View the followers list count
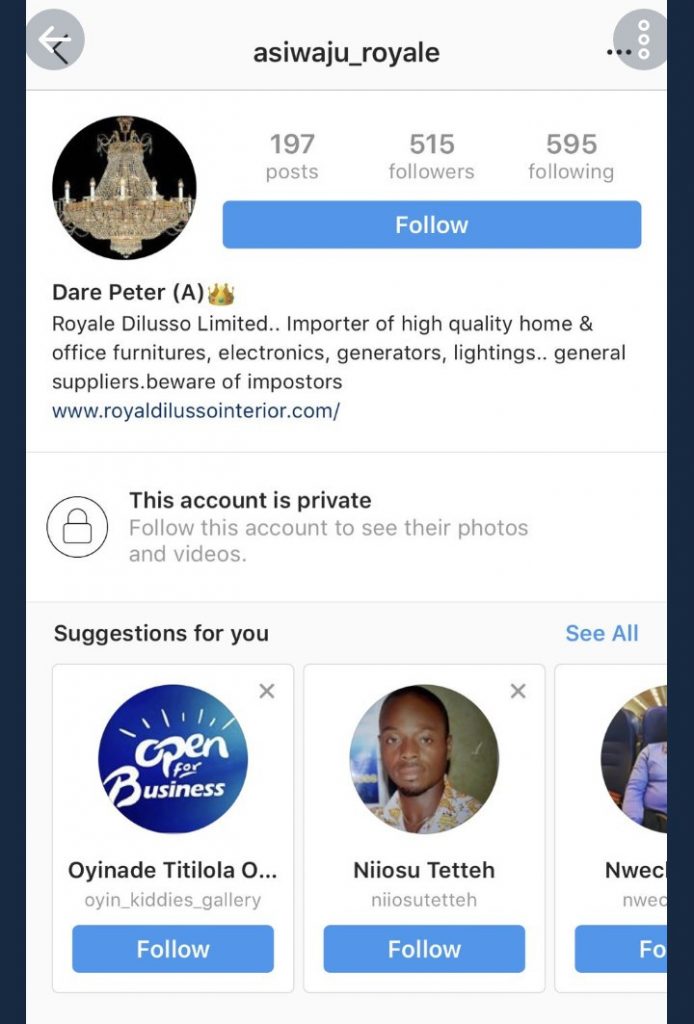 coord(431,157)
